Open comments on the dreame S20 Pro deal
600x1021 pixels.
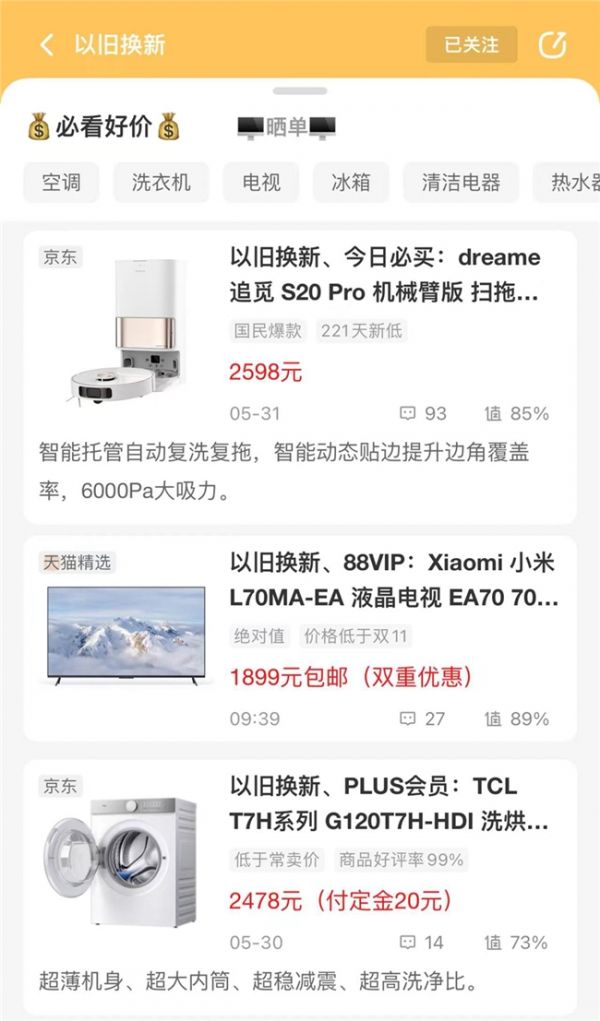tap(423, 413)
